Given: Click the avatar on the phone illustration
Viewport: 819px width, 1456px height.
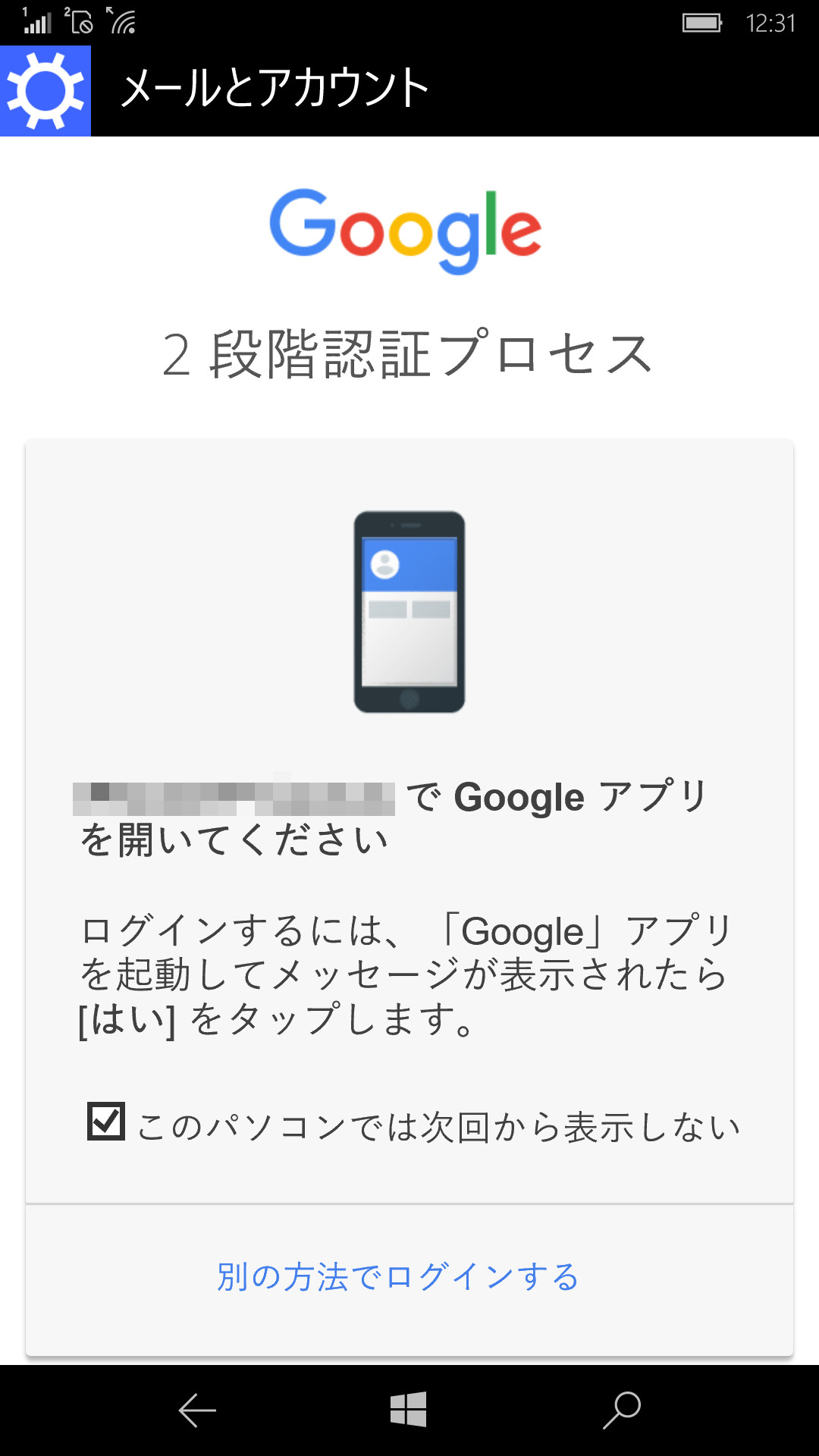Looking at the screenshot, I should click(384, 565).
